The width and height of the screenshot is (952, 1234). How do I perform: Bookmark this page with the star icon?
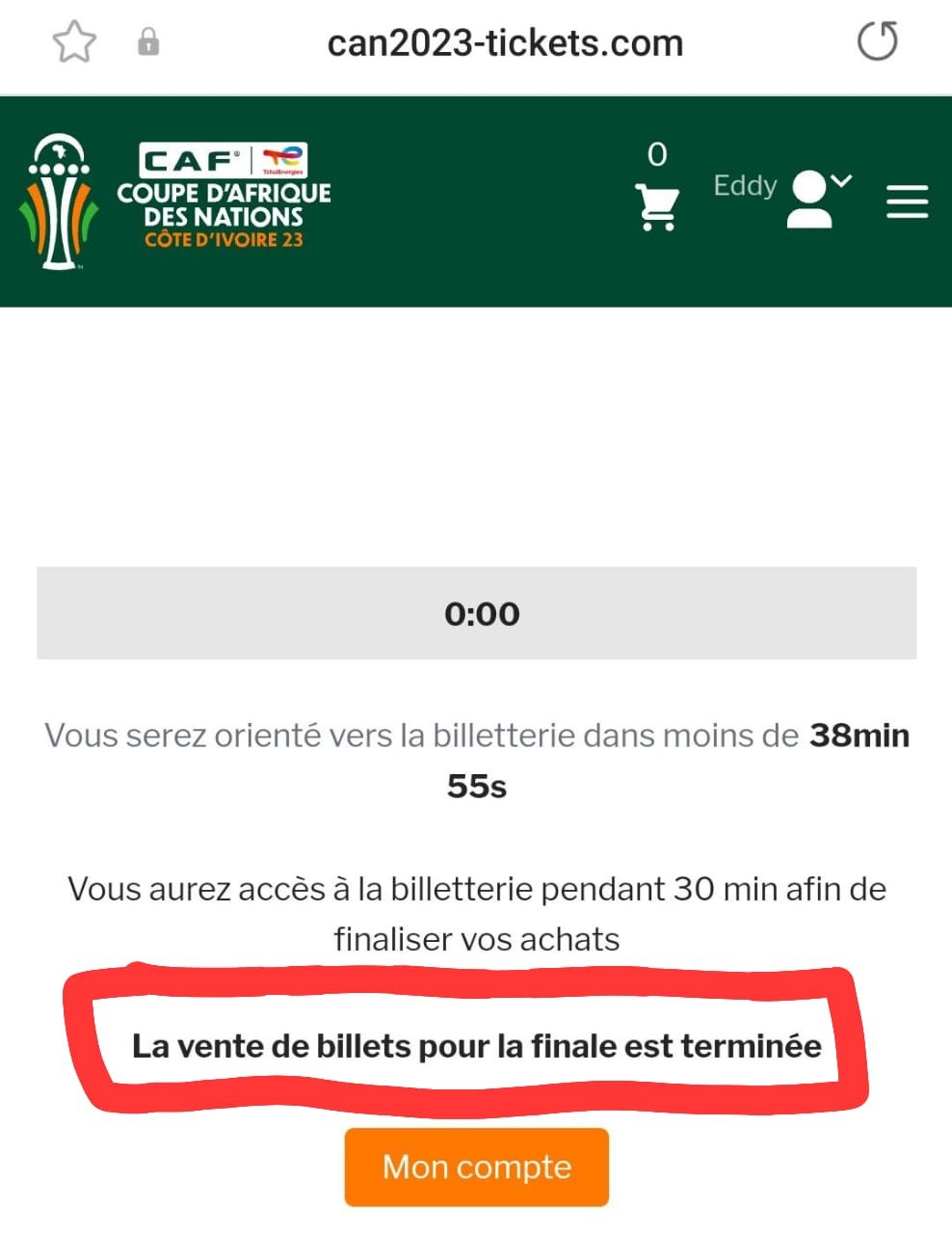tap(74, 42)
